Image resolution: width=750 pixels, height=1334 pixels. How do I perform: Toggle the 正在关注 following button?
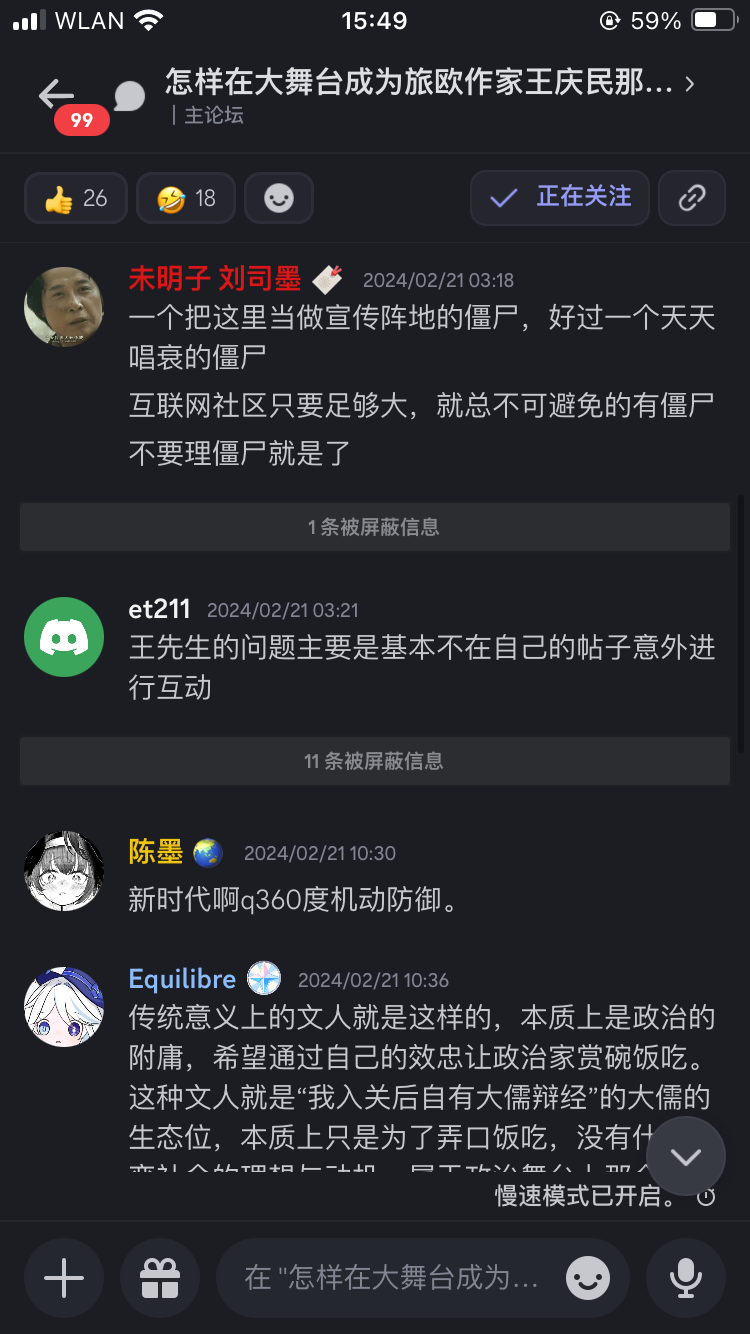point(560,197)
